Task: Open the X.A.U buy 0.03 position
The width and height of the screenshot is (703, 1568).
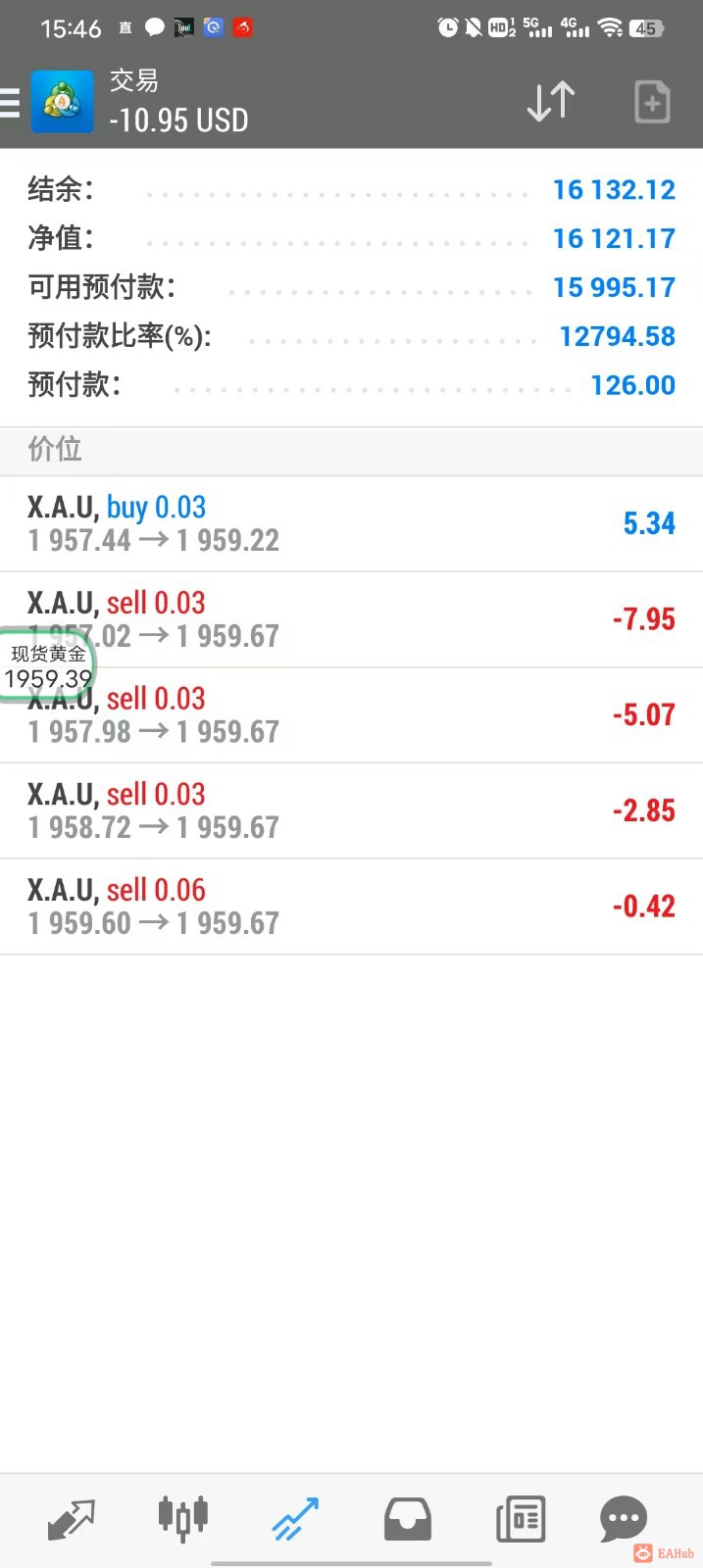Action: 351,523
